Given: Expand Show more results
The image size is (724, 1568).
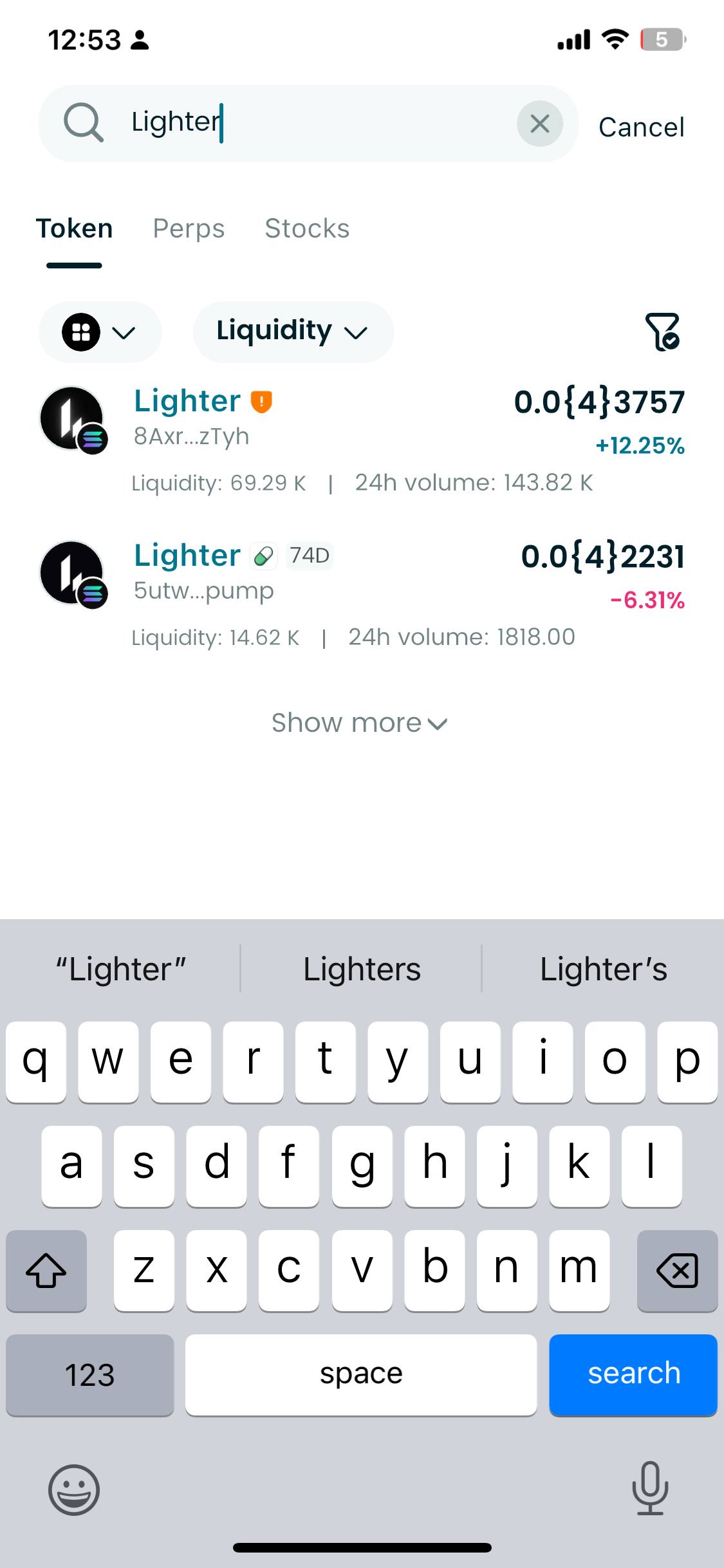Looking at the screenshot, I should point(361,722).
